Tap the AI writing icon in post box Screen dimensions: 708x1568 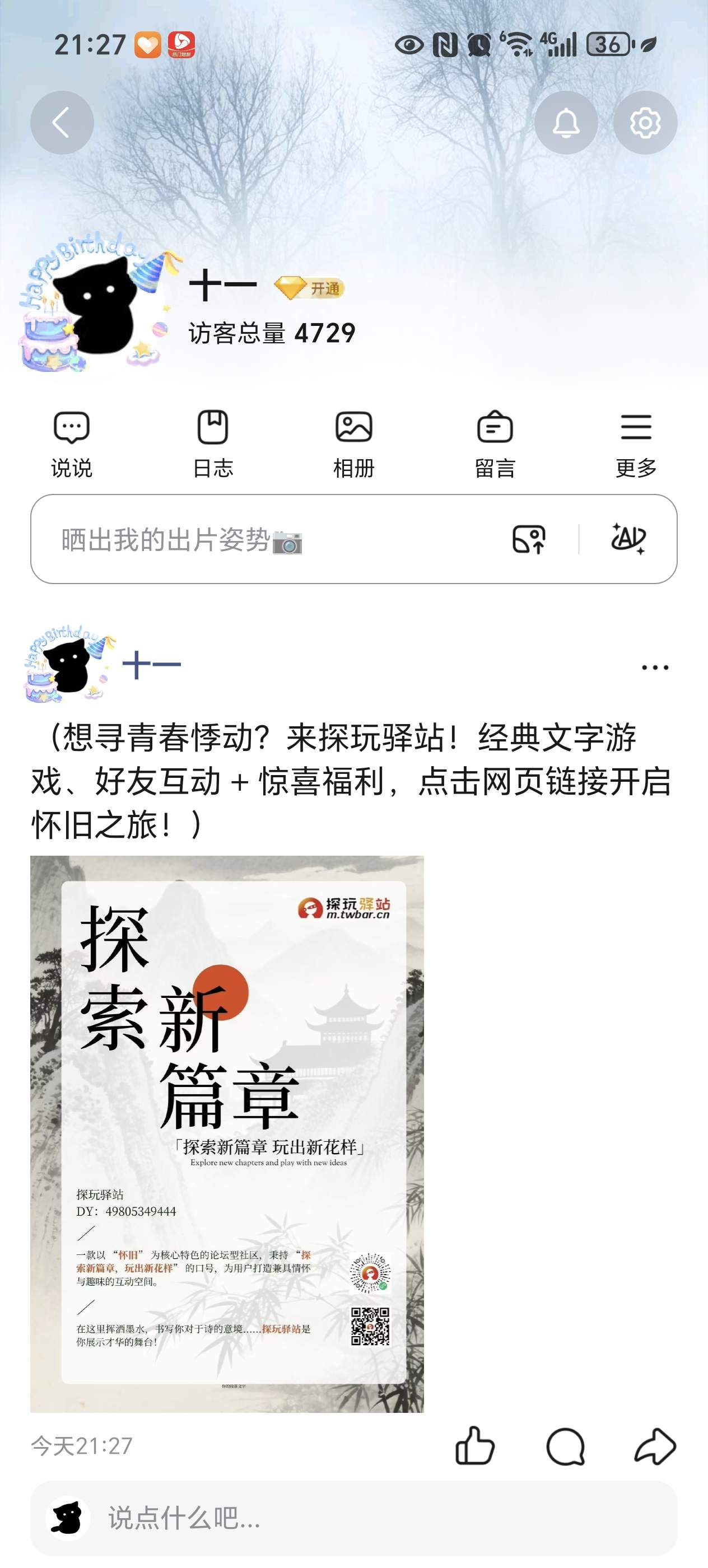pyautogui.click(x=628, y=539)
